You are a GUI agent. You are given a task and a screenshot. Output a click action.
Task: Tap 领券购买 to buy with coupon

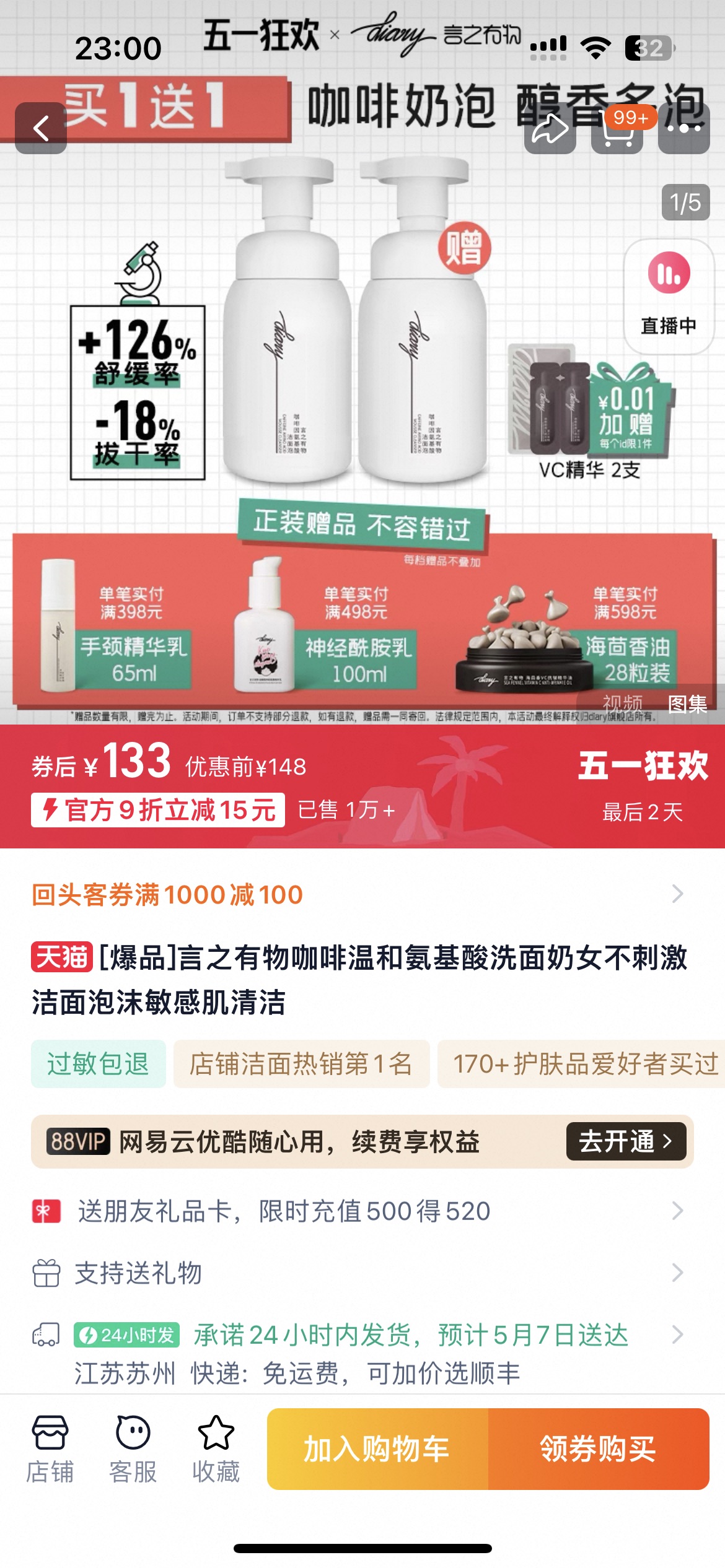tap(599, 1449)
